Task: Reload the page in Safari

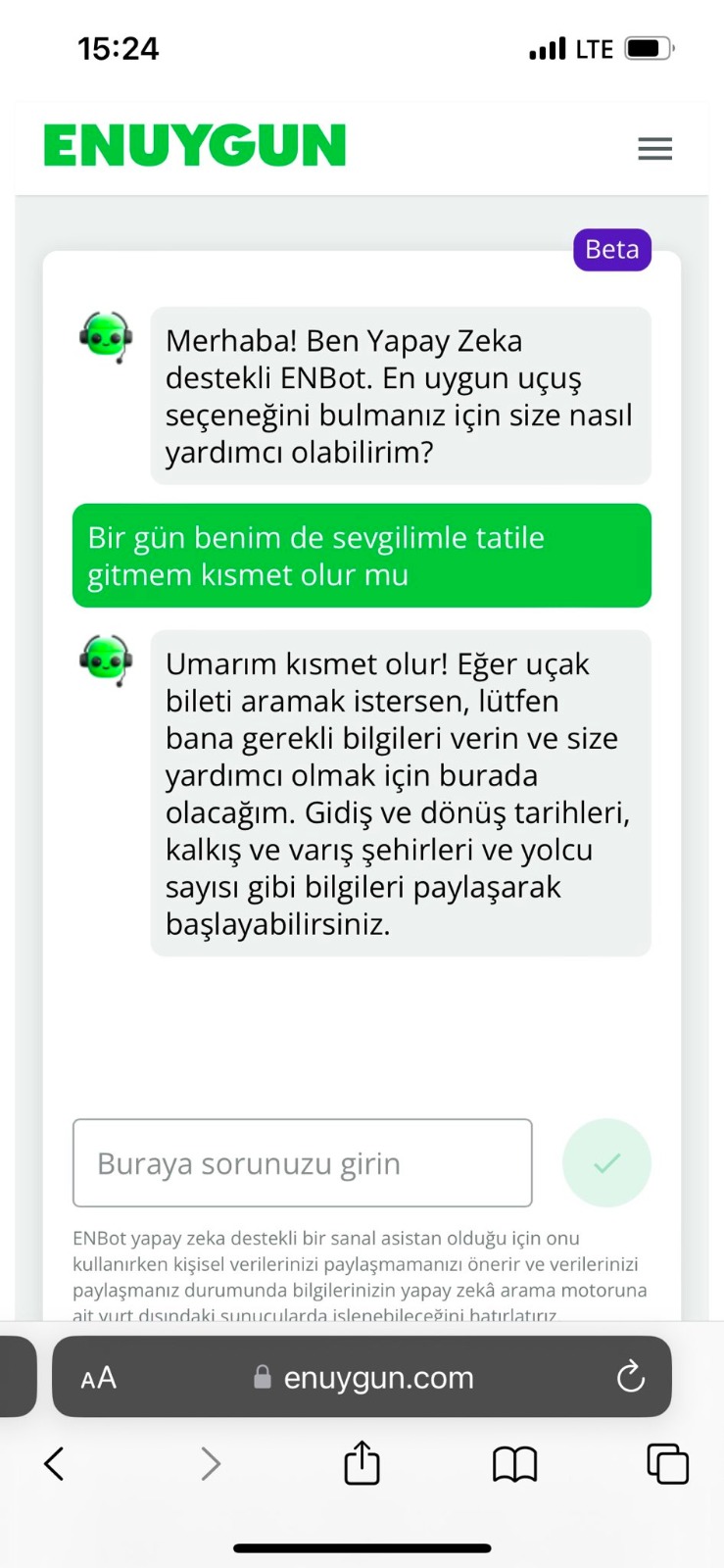Action: (631, 1377)
